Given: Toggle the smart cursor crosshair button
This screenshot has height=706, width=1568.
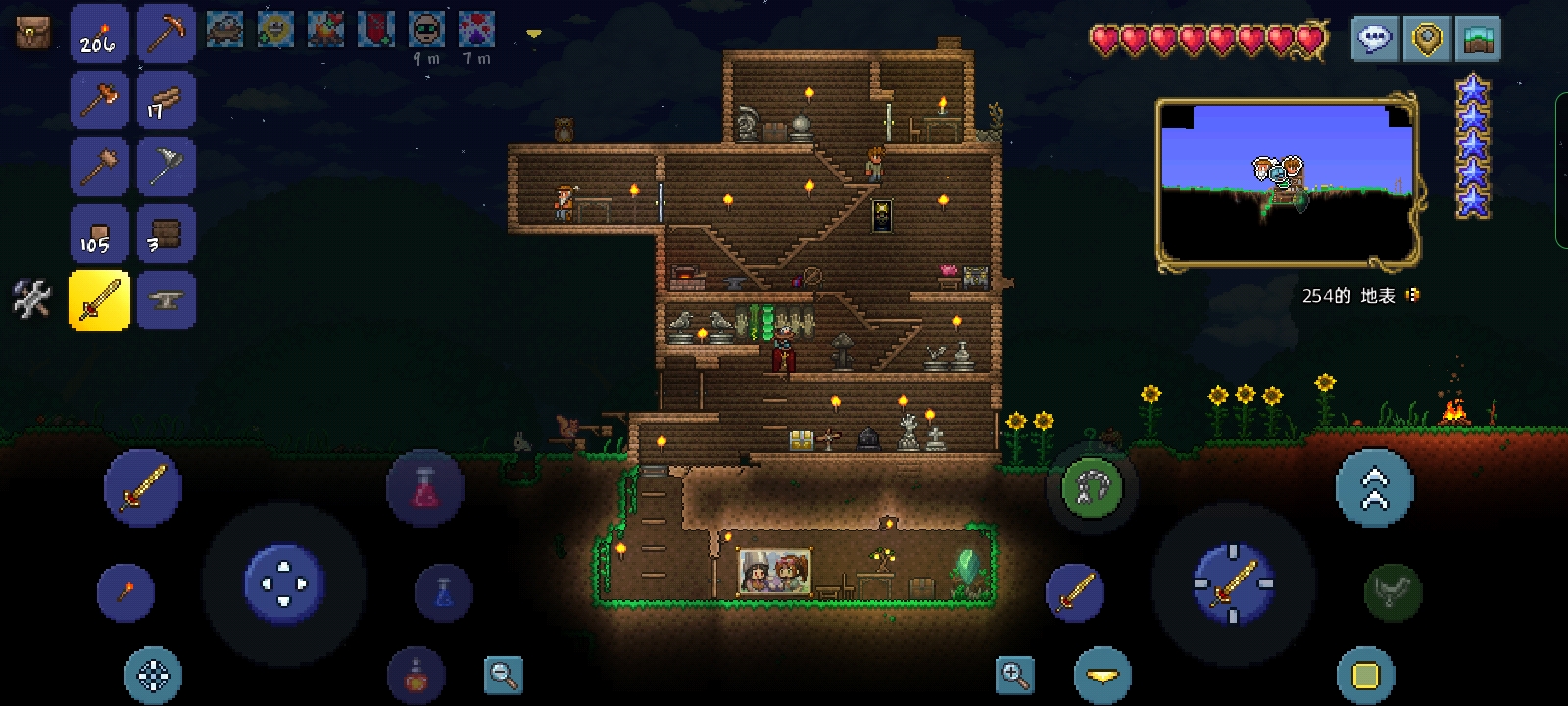Looking at the screenshot, I should tap(153, 675).
